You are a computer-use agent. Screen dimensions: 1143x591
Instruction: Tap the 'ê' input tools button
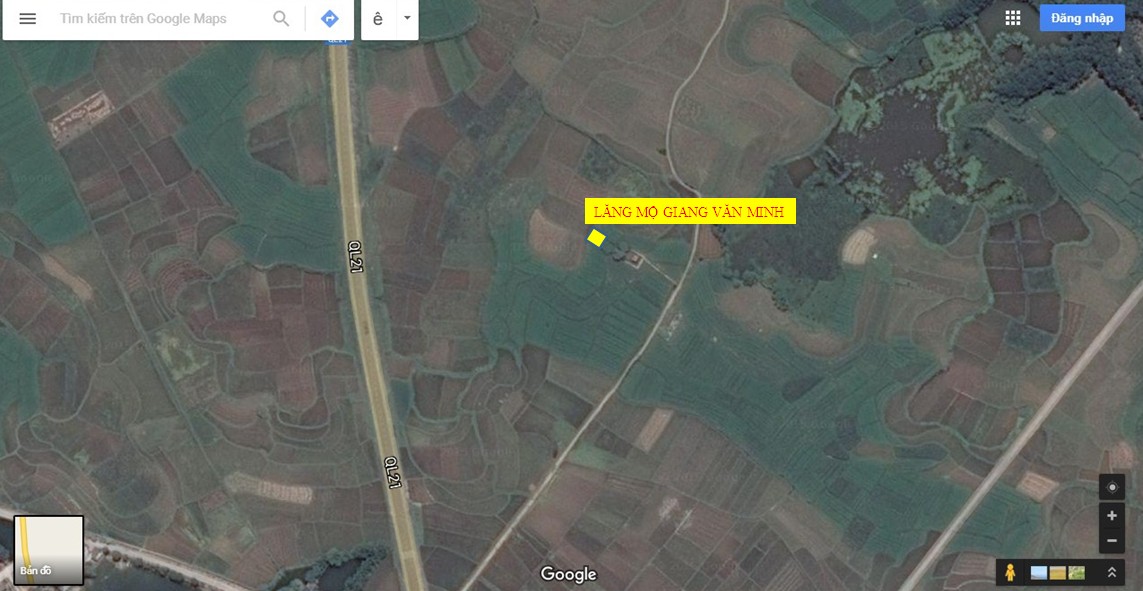(378, 19)
